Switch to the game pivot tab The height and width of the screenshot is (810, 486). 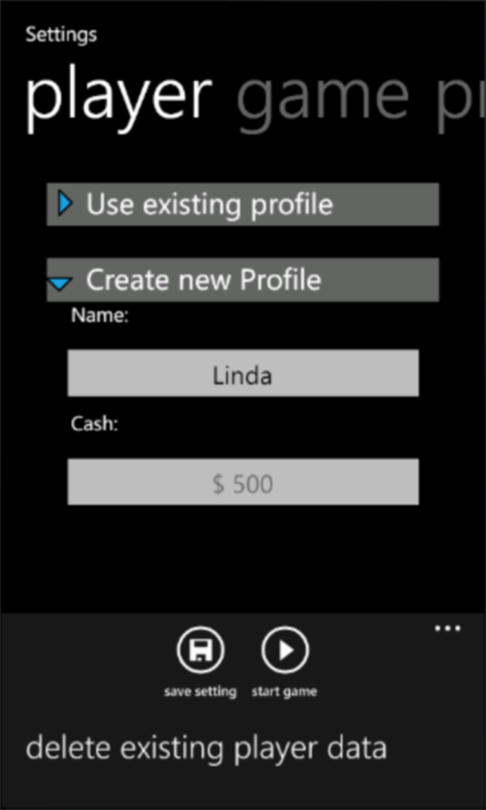tap(323, 98)
